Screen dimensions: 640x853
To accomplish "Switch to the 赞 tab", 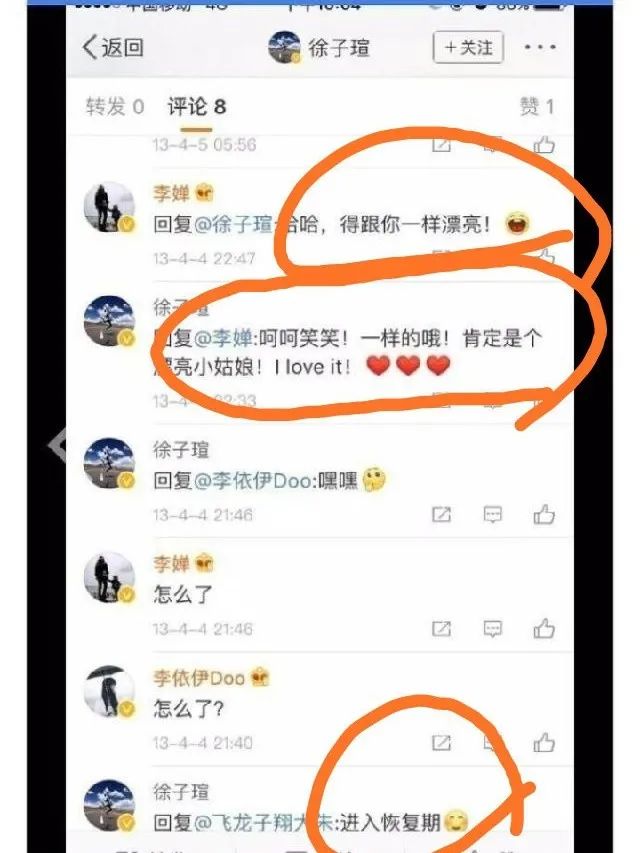I will [536, 106].
